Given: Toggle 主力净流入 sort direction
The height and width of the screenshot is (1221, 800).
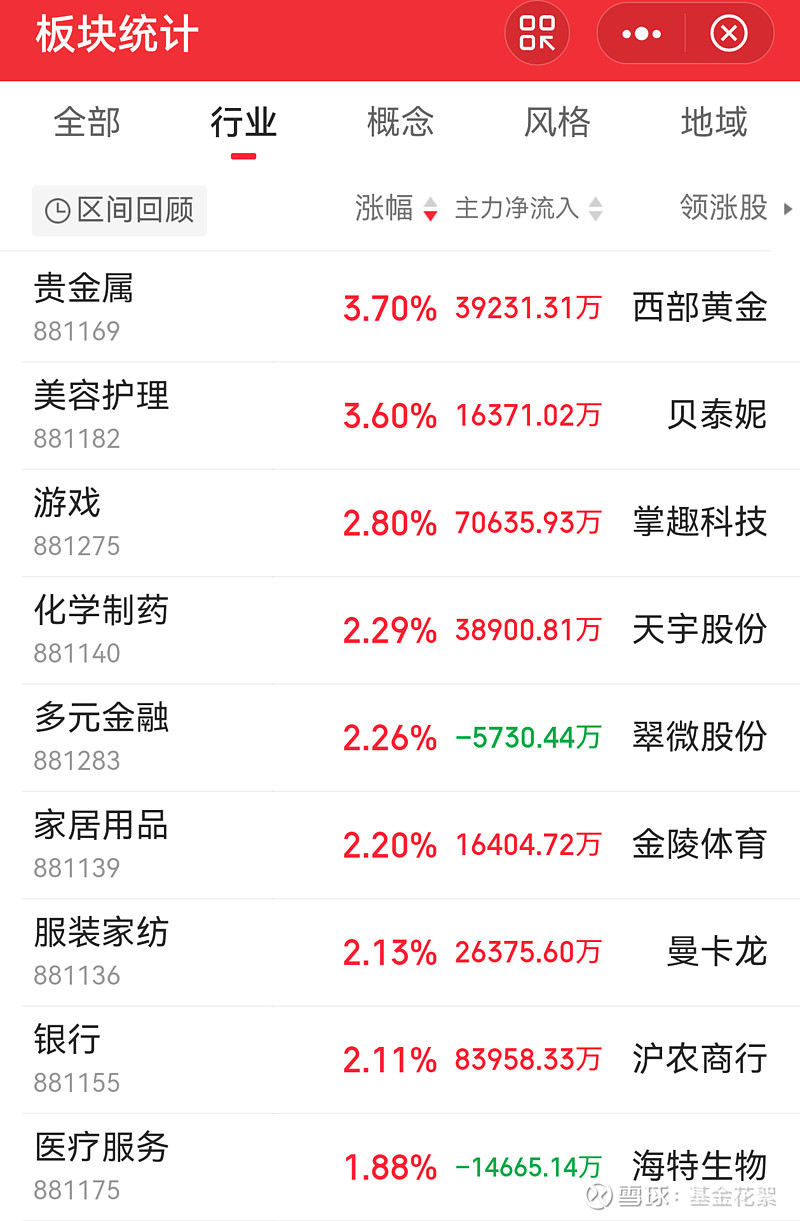Looking at the screenshot, I should (595, 210).
